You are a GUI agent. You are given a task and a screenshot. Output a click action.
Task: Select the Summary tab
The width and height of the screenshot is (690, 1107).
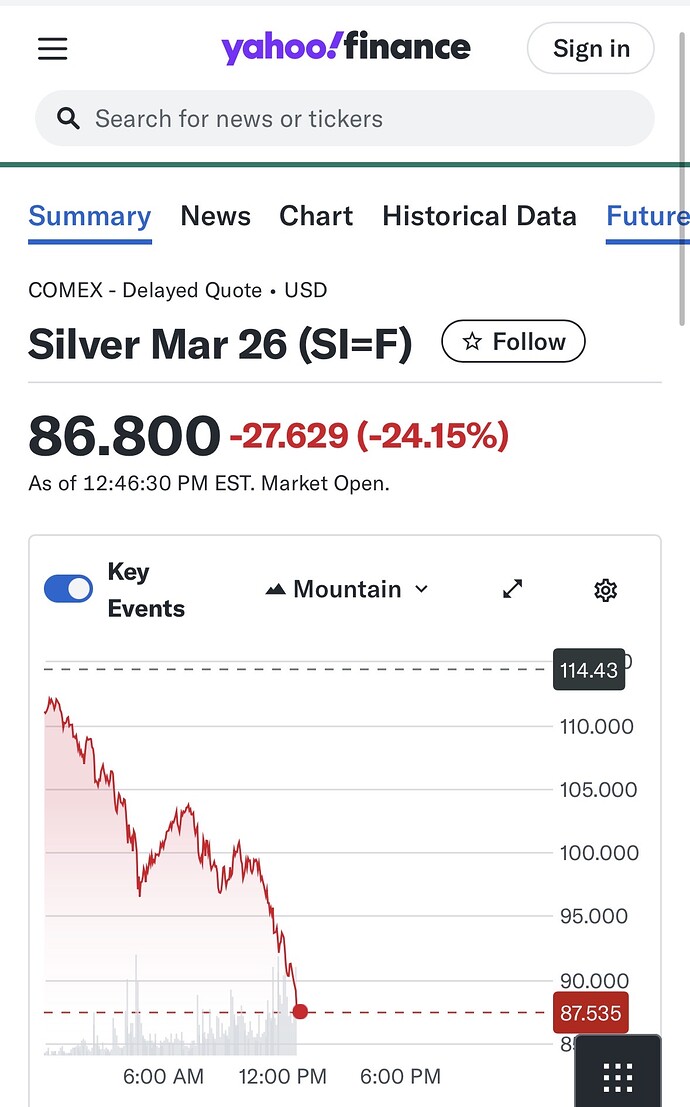tap(90, 216)
